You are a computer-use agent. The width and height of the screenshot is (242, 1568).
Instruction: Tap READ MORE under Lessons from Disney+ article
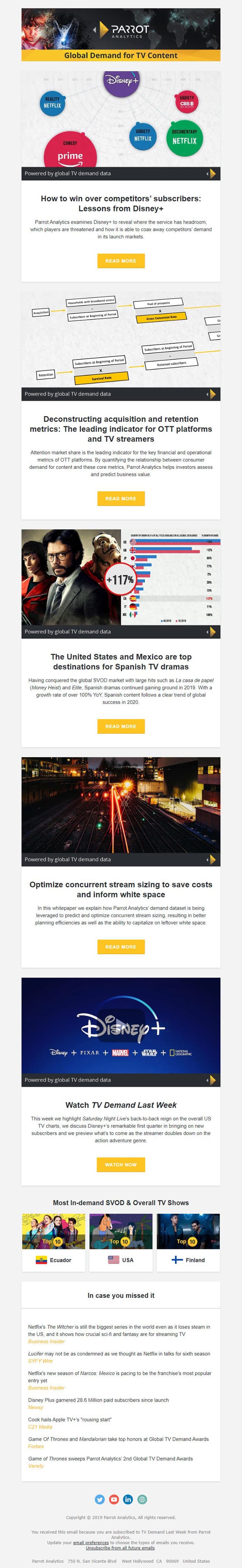click(121, 261)
